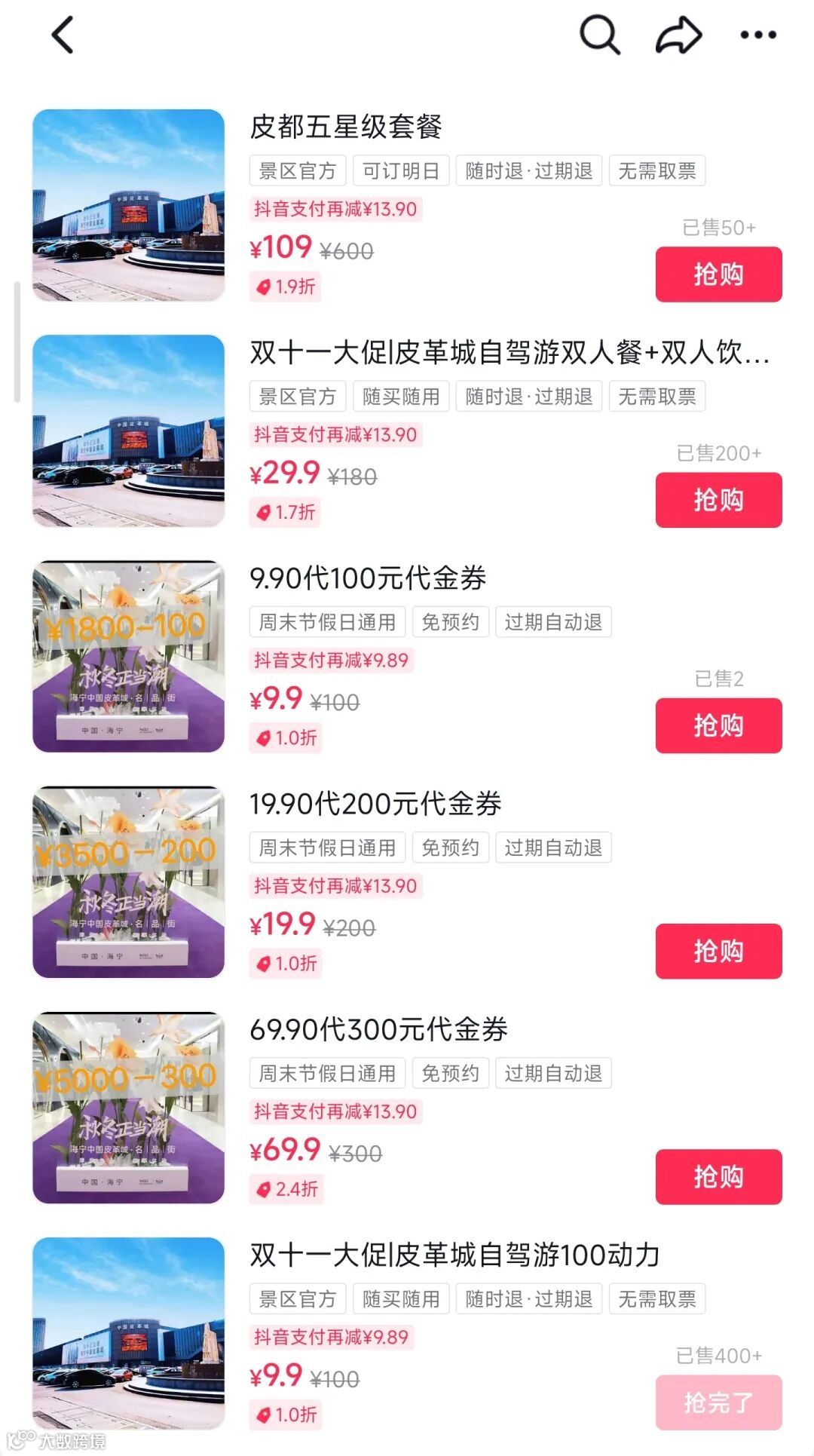View the 皮革城自驾游100动力 deal image
Screen dimensions: 814x1456
(129, 1332)
